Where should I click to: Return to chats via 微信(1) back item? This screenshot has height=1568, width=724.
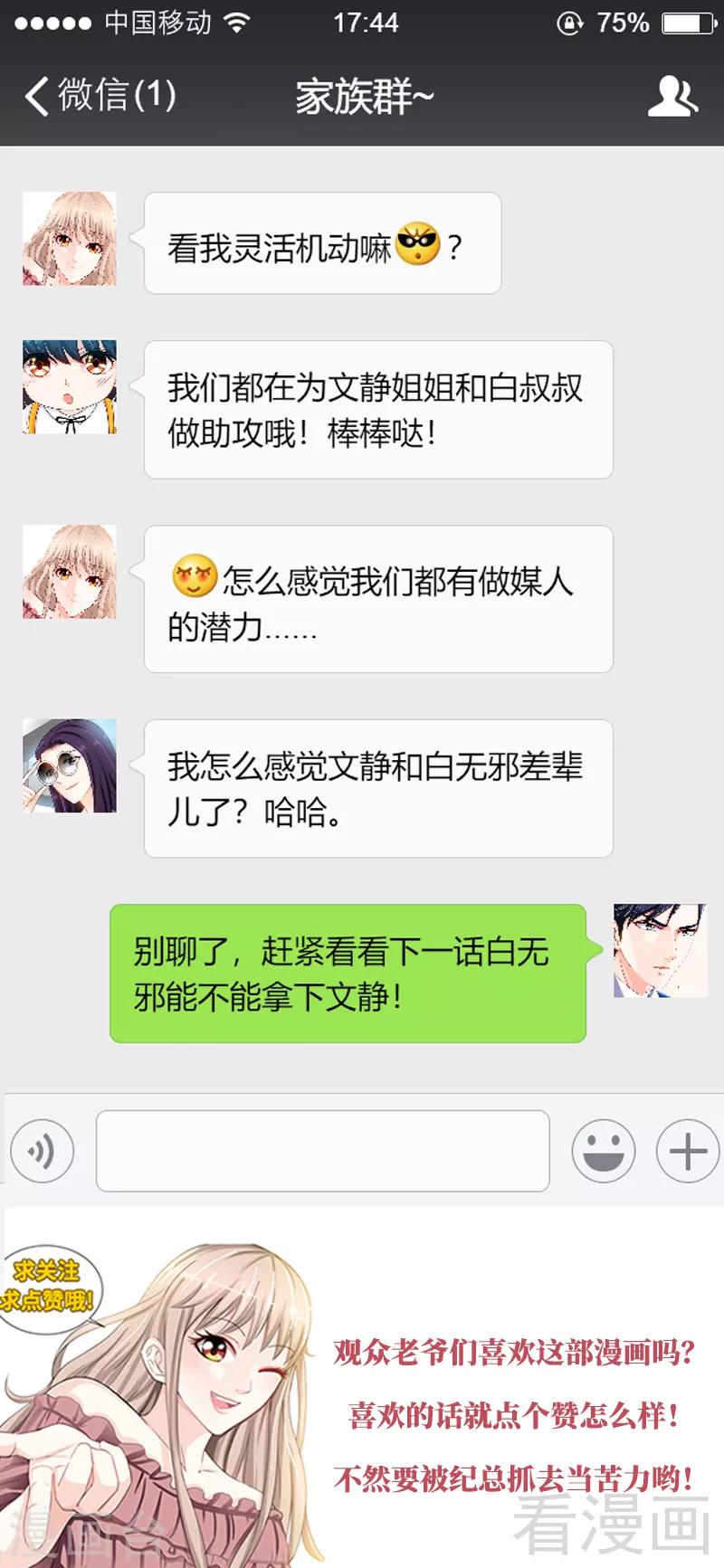coord(100,94)
